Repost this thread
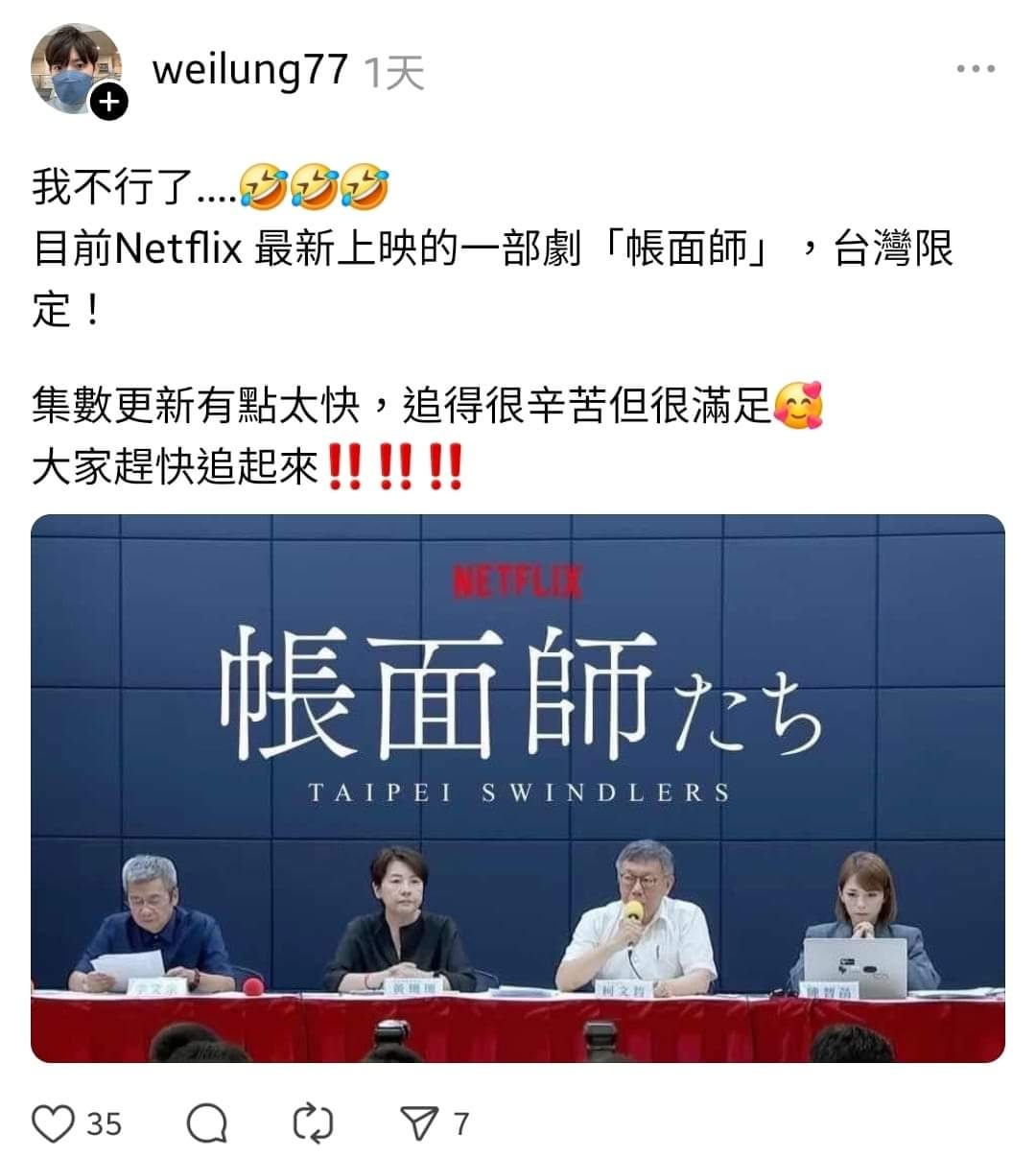The image size is (1036, 1158). tap(313, 1123)
